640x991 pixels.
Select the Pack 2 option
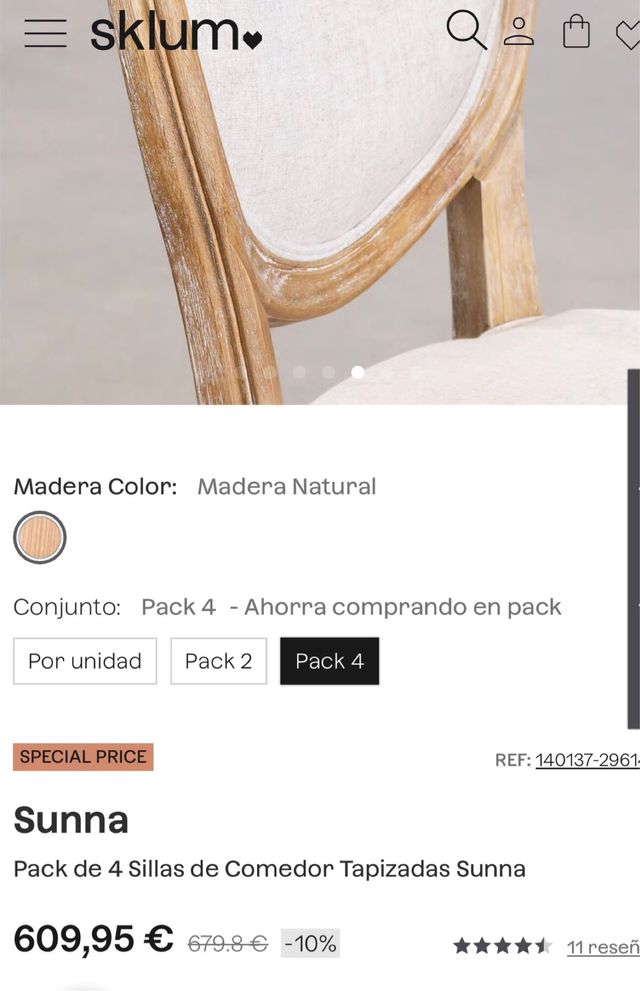(x=218, y=661)
